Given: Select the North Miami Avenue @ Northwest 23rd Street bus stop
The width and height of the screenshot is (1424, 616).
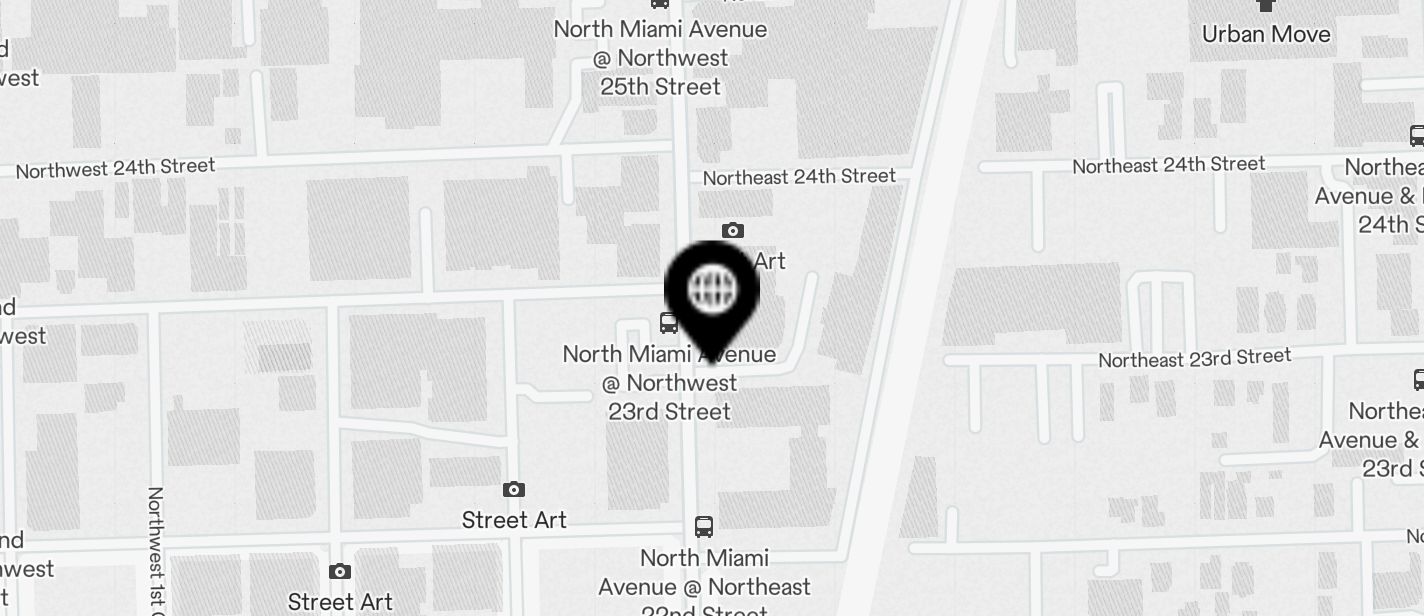Looking at the screenshot, I should (668, 324).
